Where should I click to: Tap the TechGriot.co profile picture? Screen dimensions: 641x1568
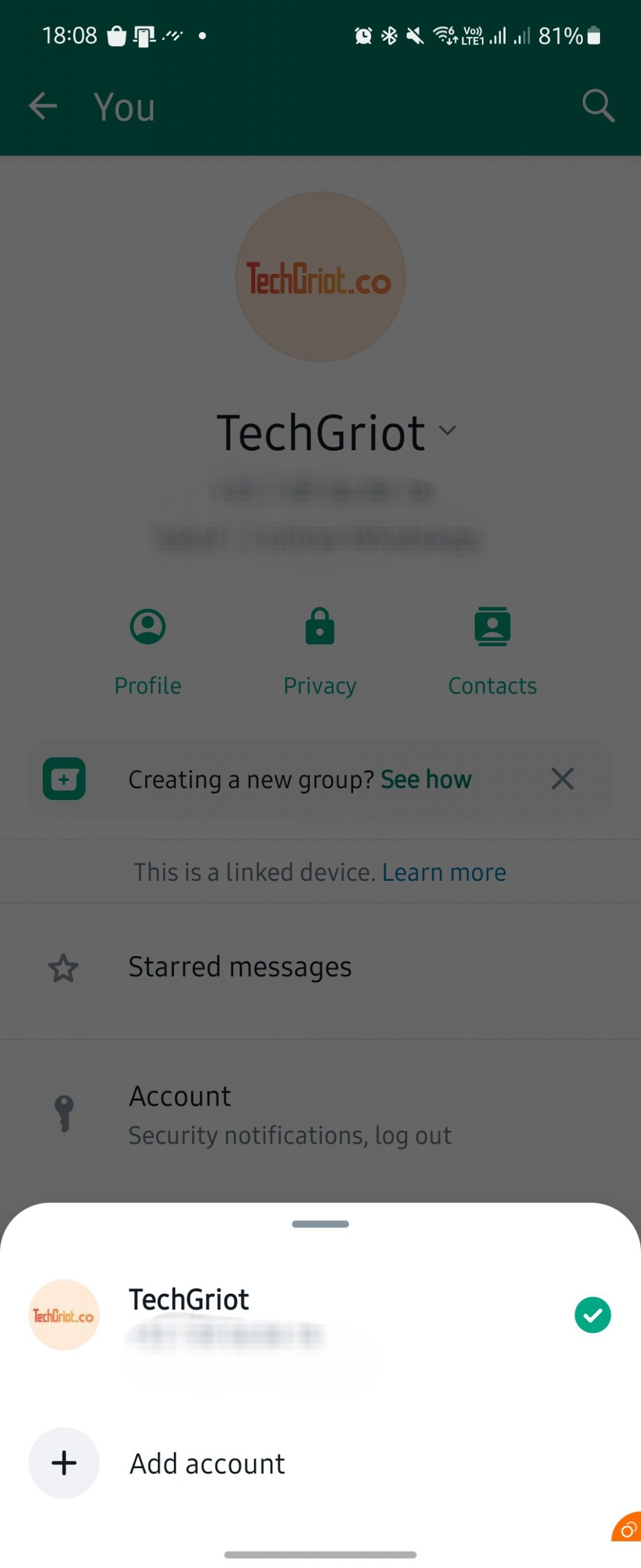click(320, 277)
